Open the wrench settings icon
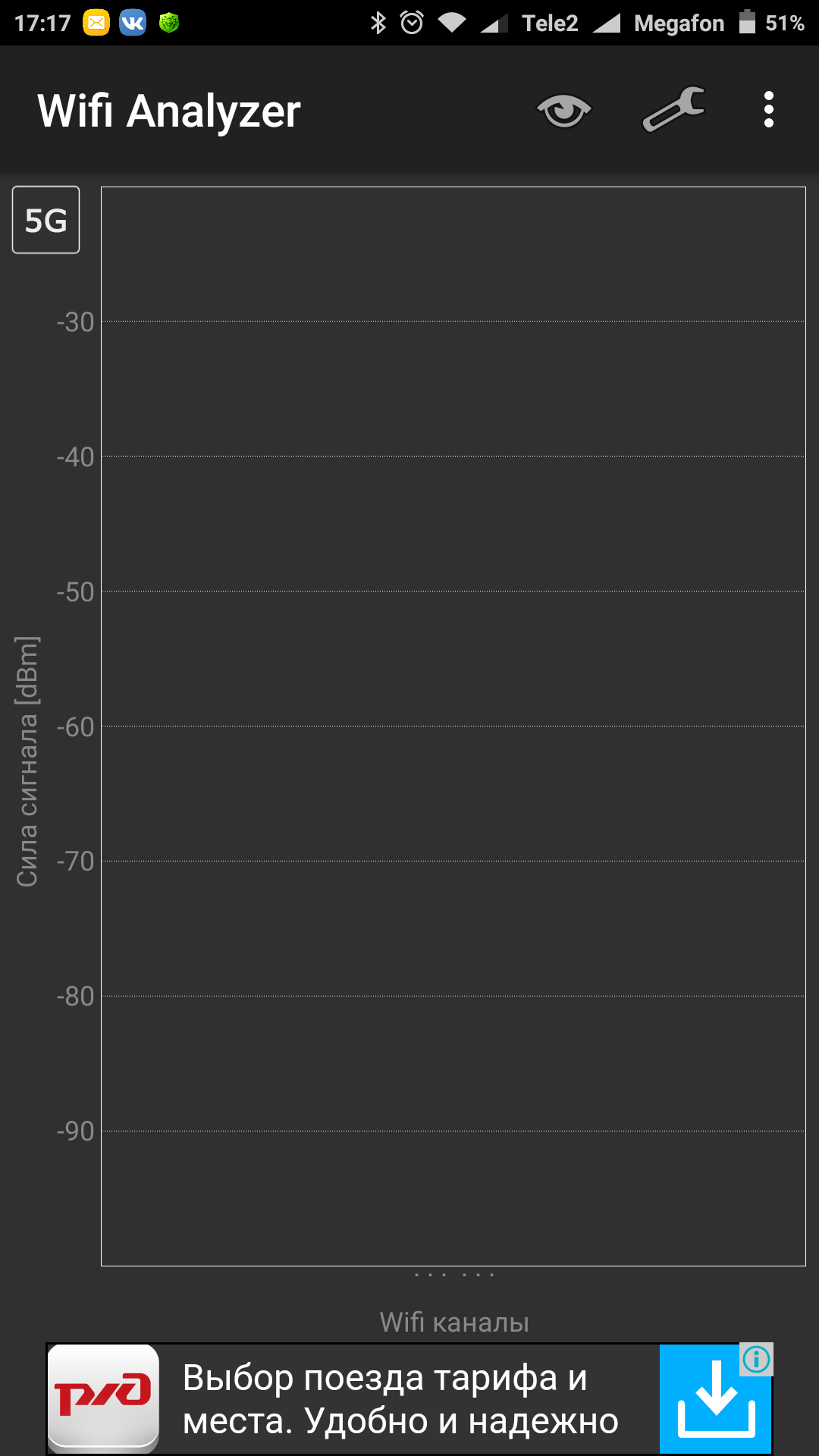The height and width of the screenshot is (1456, 819). pyautogui.click(x=673, y=110)
